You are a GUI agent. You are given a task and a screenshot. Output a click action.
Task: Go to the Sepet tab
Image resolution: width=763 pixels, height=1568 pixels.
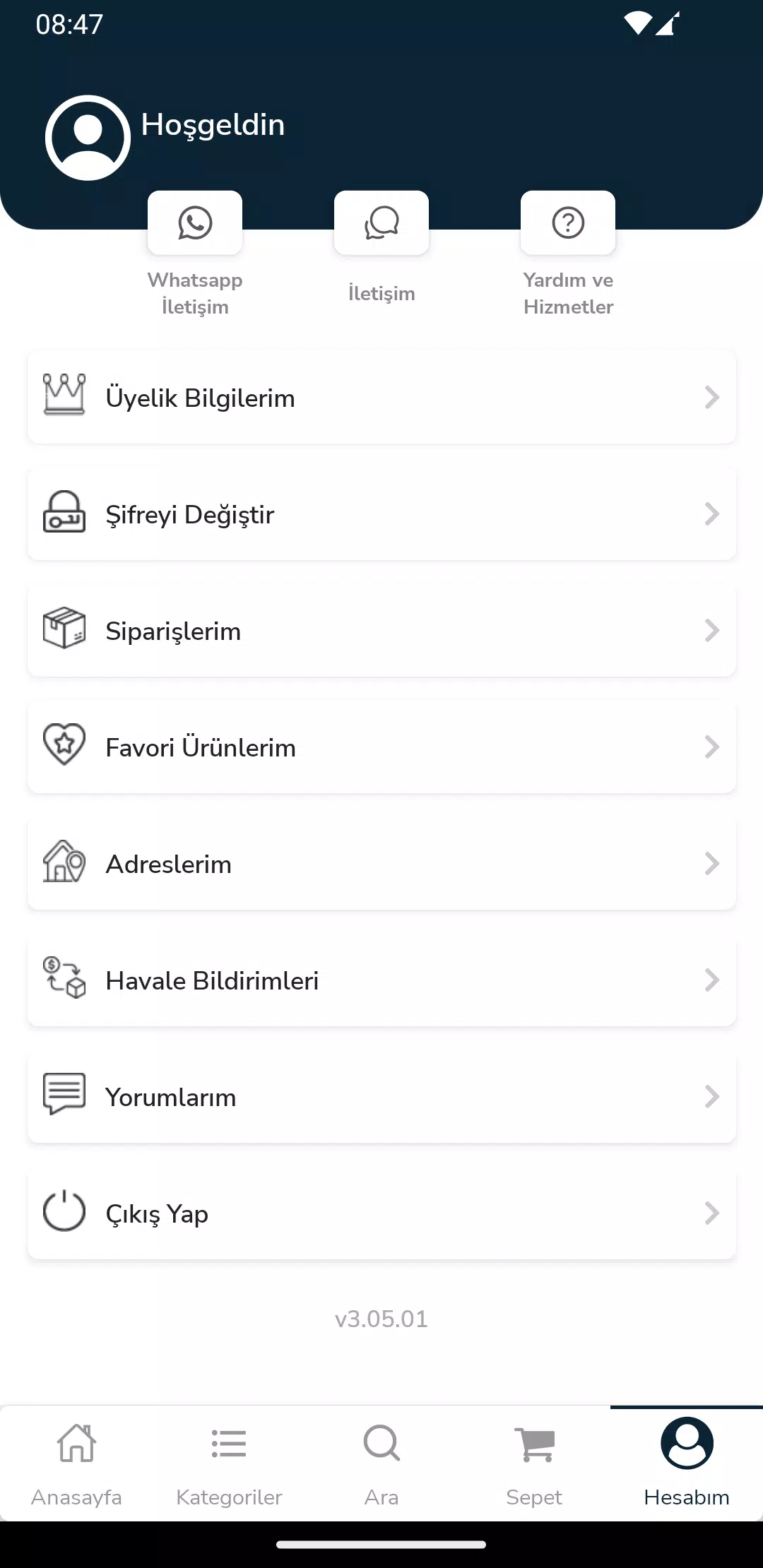[x=534, y=1463]
